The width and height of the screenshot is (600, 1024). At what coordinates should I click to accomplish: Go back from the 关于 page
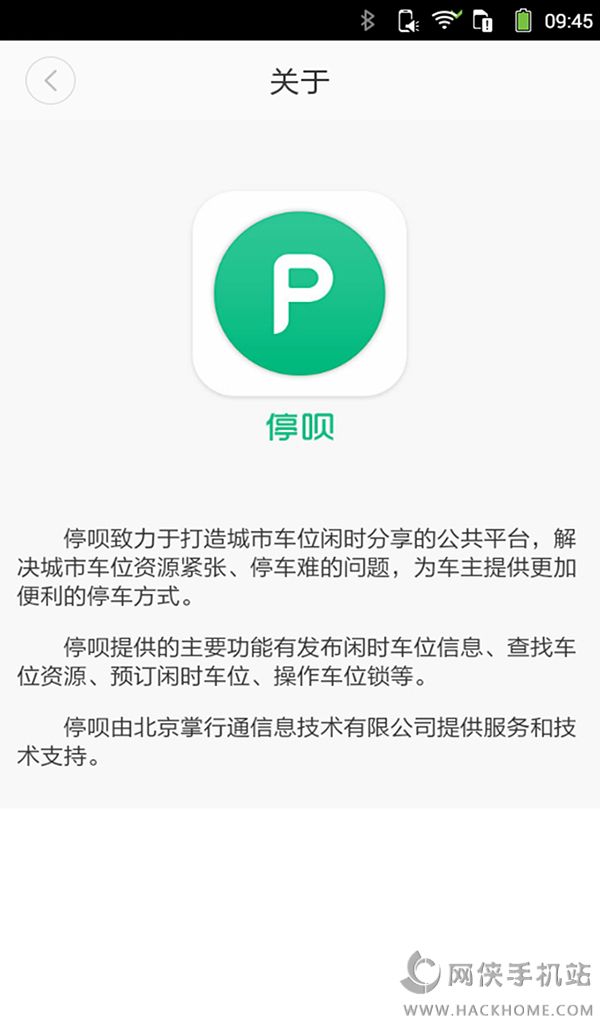tap(50, 80)
